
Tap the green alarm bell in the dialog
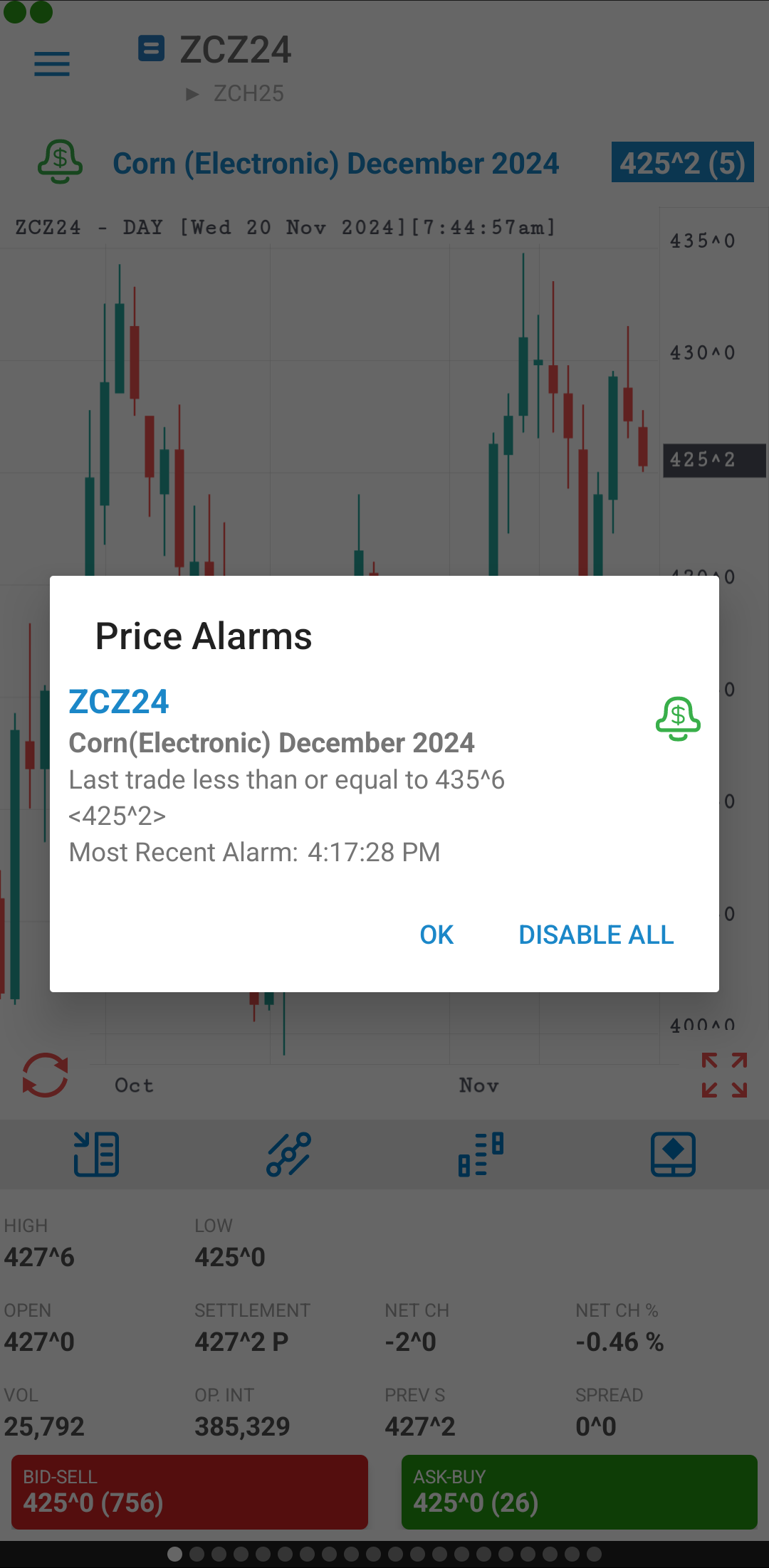point(678,718)
